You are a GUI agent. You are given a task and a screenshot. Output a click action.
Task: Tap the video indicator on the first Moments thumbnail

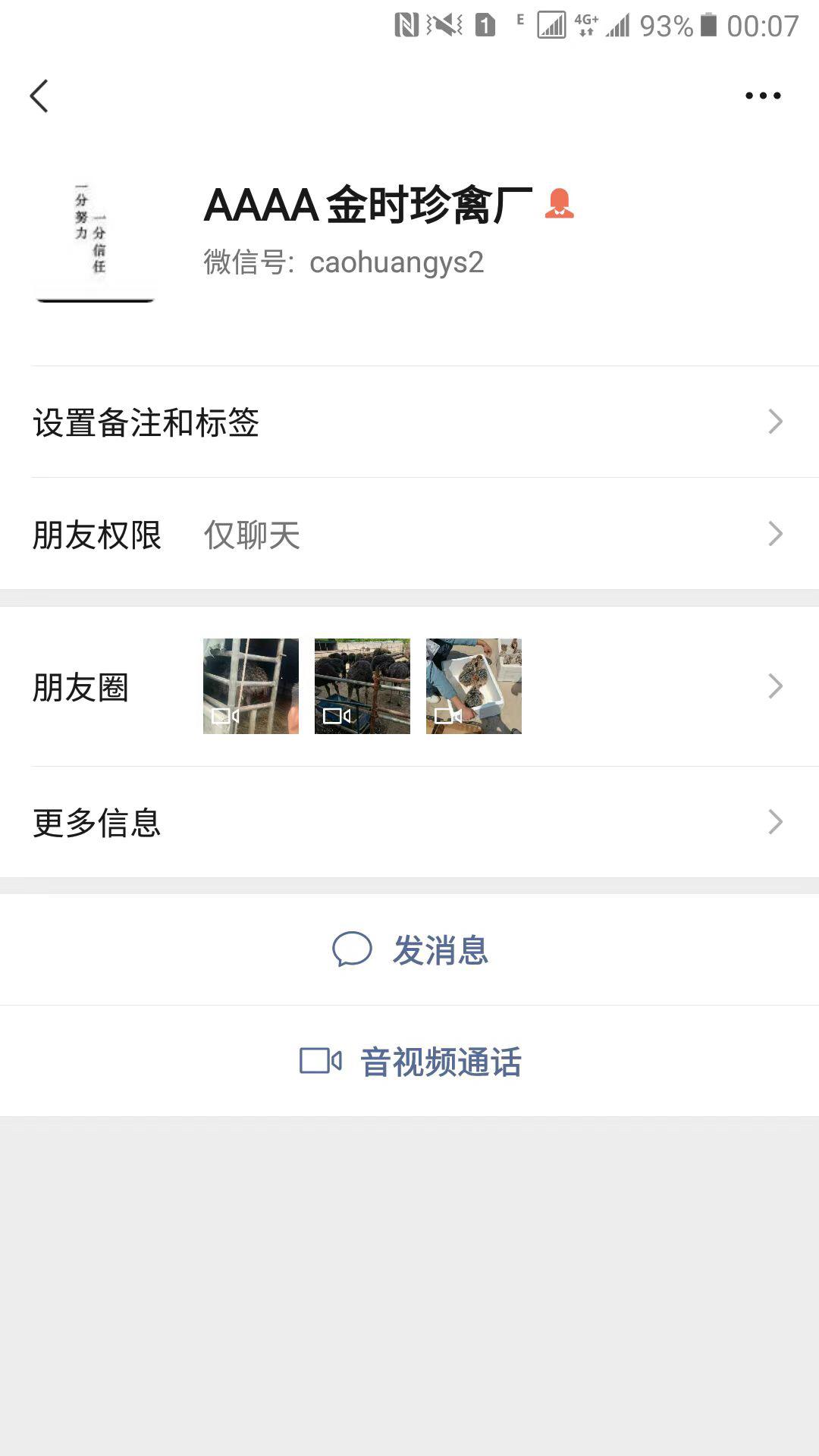tap(224, 716)
